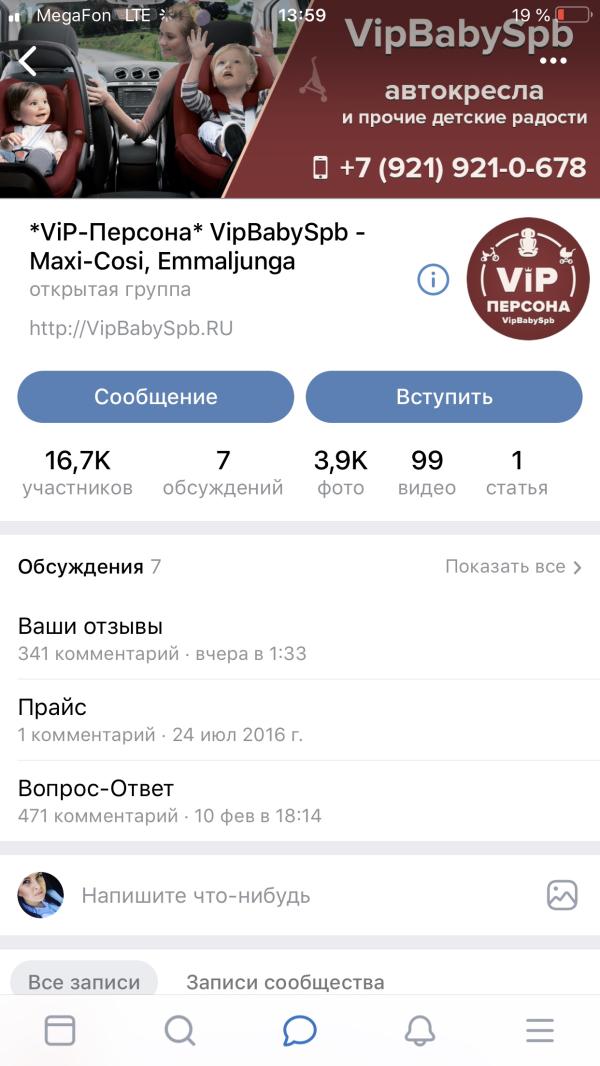Screen dimensions: 600x1066
Task: Open the three-dot overflow menu
Action: pyautogui.click(x=553, y=62)
